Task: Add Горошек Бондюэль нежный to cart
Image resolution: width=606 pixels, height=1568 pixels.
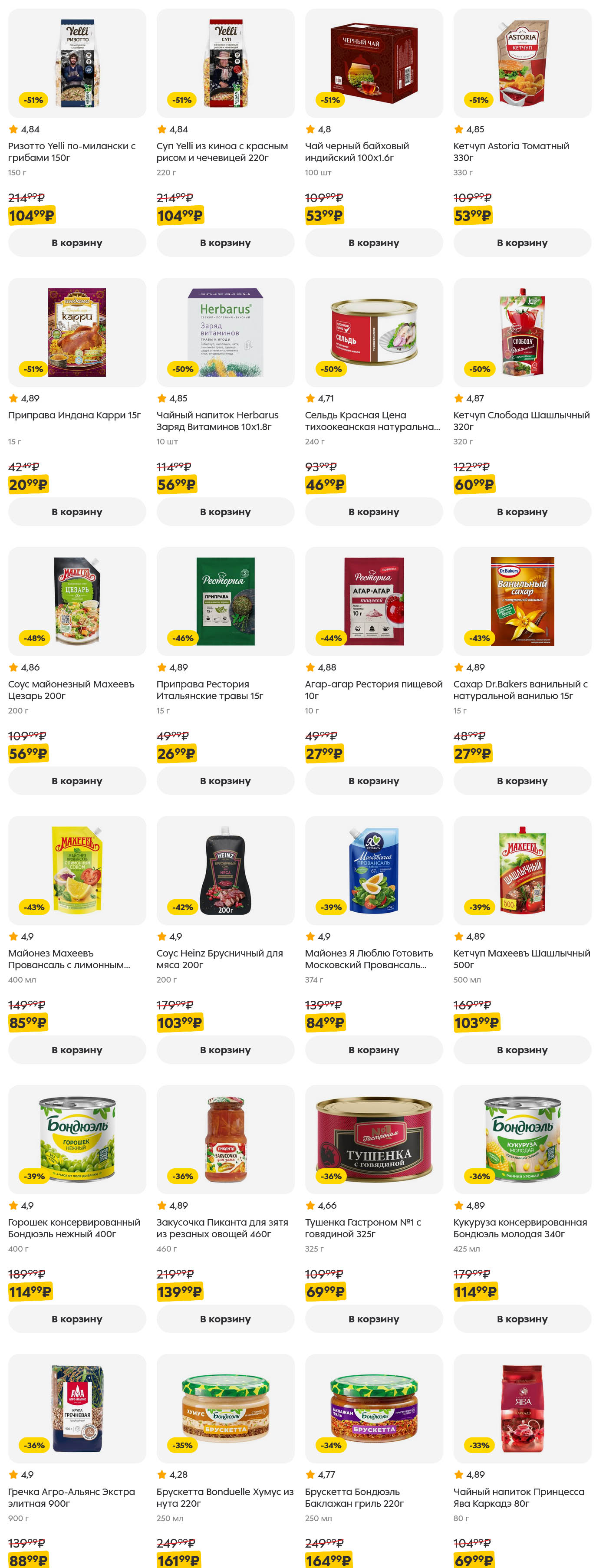Action: click(77, 1319)
